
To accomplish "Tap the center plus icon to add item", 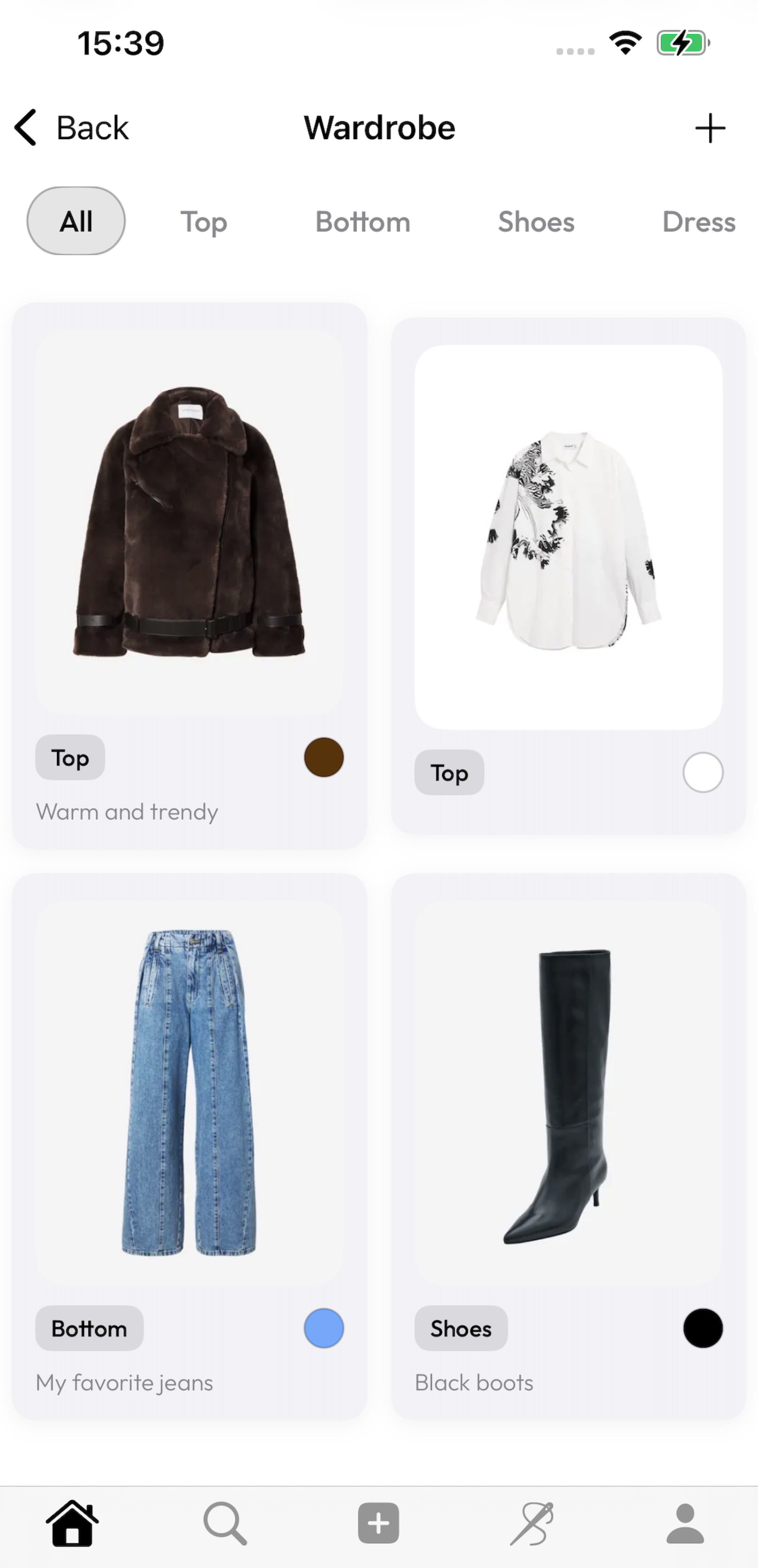I will click(378, 1516).
